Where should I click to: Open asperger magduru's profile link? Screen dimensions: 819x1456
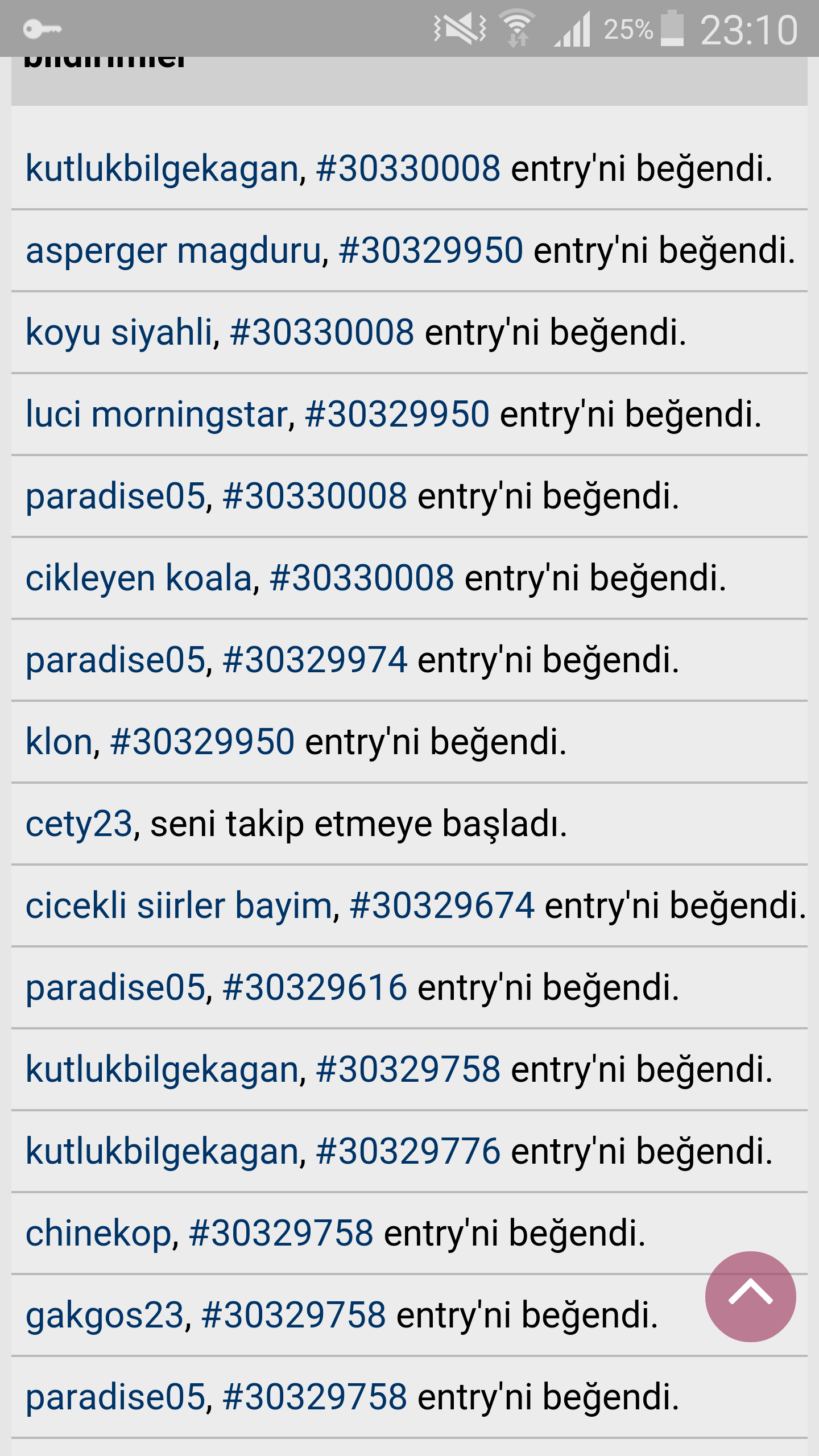[x=173, y=251]
